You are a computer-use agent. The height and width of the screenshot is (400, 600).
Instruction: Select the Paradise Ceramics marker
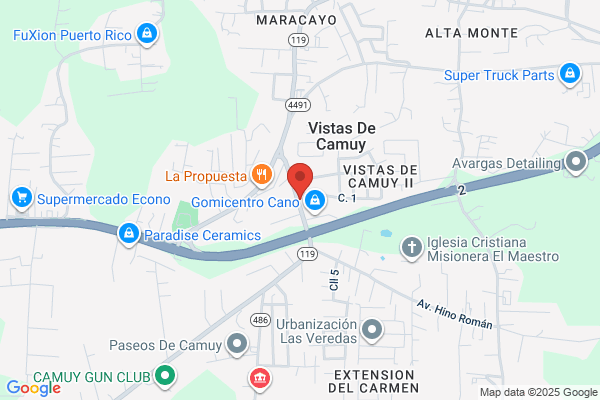tap(129, 235)
